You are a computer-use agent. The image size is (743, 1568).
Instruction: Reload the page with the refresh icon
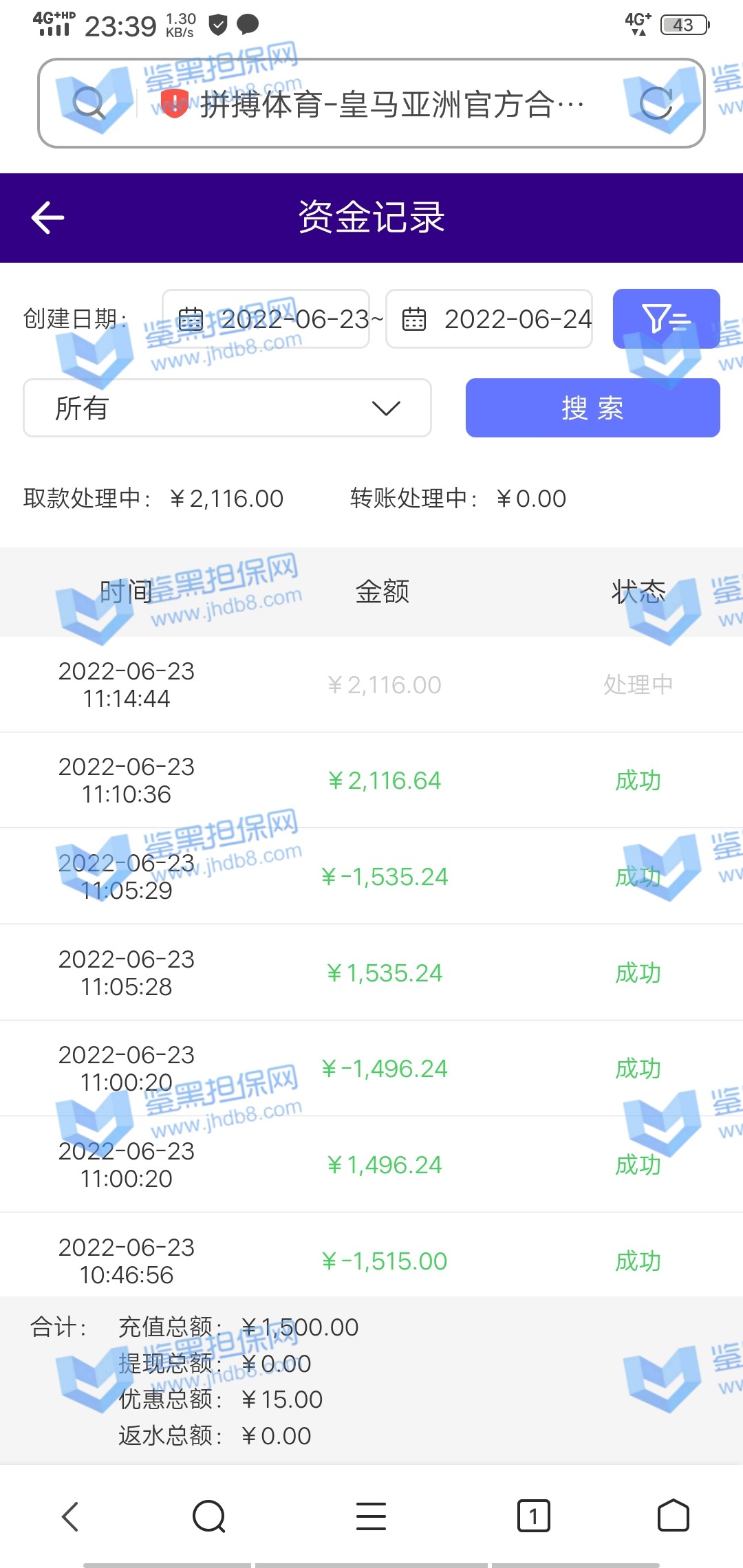[x=656, y=104]
